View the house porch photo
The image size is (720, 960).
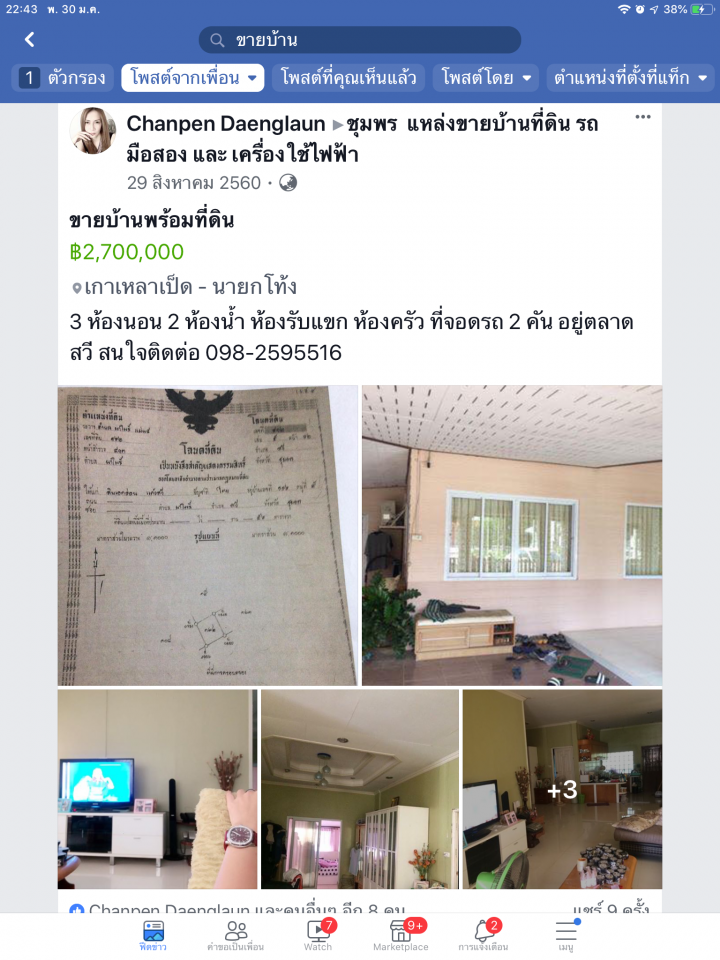[512, 535]
